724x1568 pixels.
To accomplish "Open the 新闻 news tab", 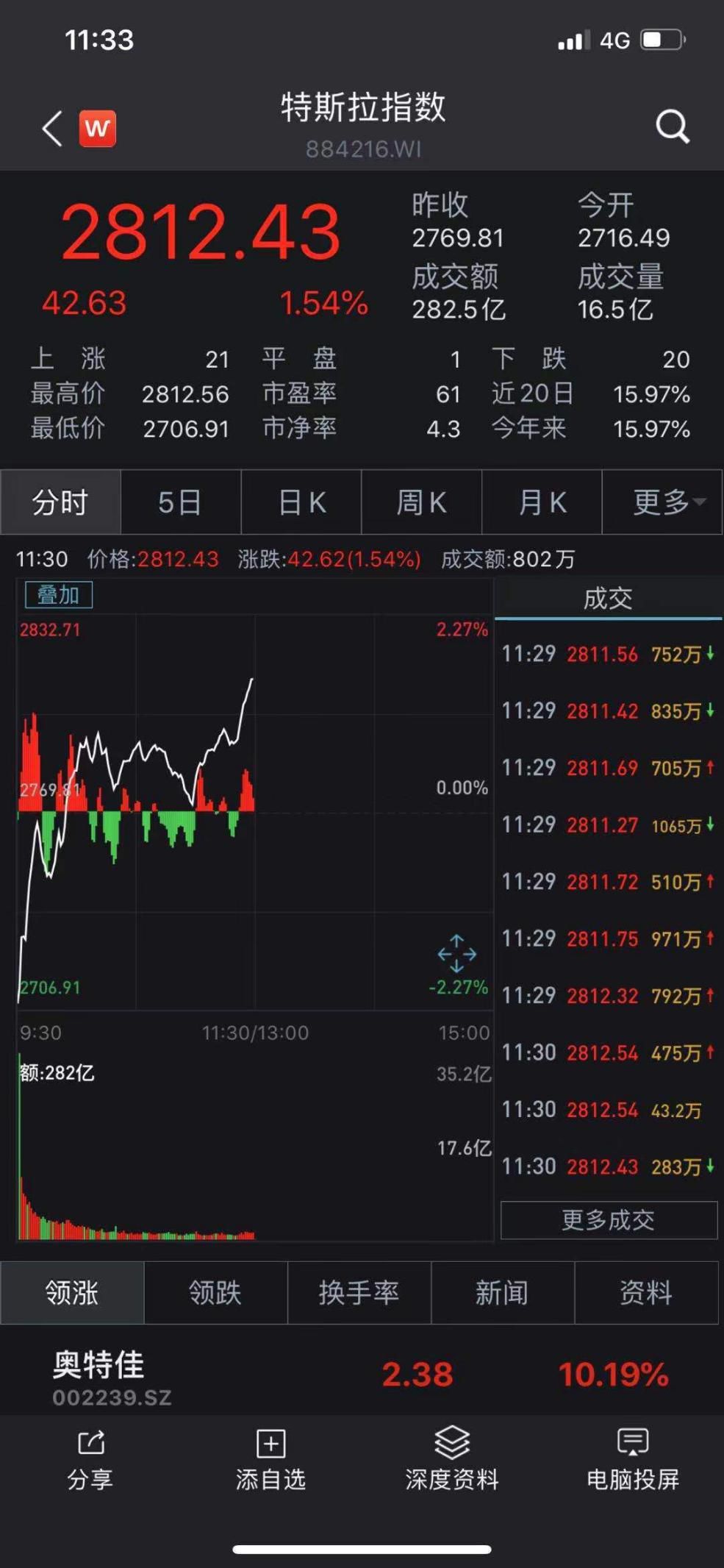I will (502, 1292).
